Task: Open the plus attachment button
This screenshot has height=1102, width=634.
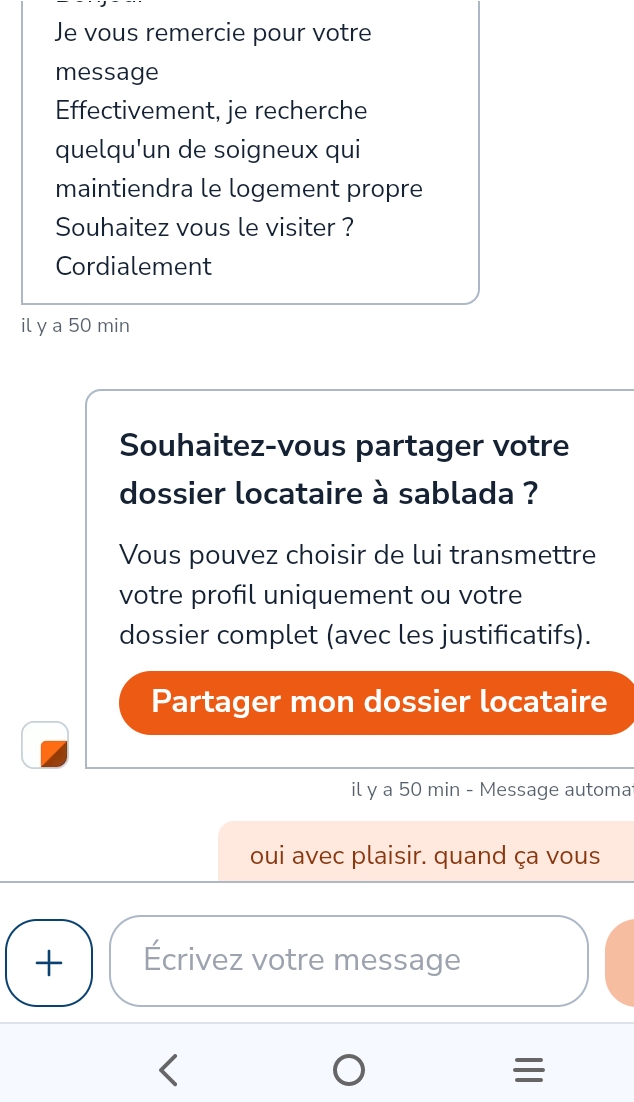Action: click(49, 962)
